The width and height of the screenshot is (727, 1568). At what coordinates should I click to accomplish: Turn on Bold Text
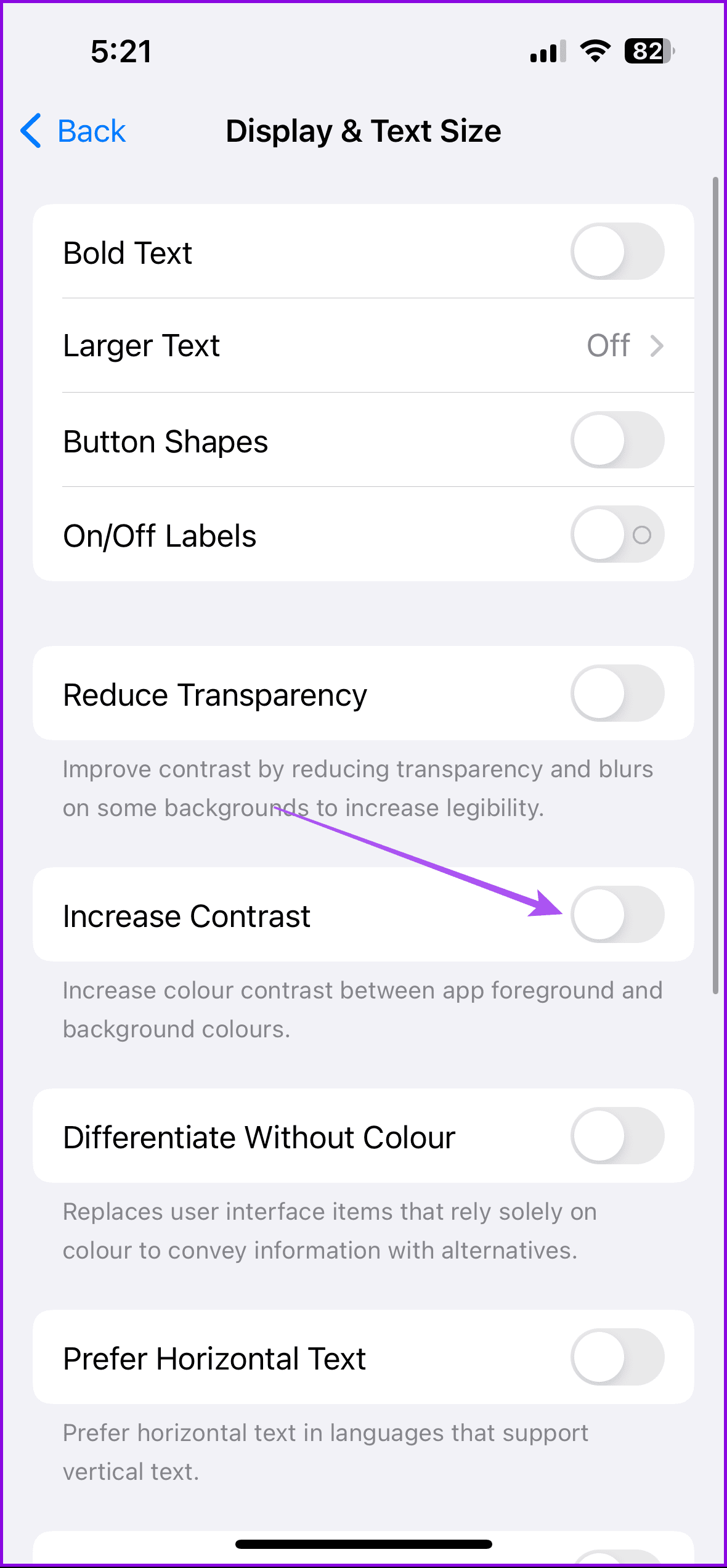(617, 251)
